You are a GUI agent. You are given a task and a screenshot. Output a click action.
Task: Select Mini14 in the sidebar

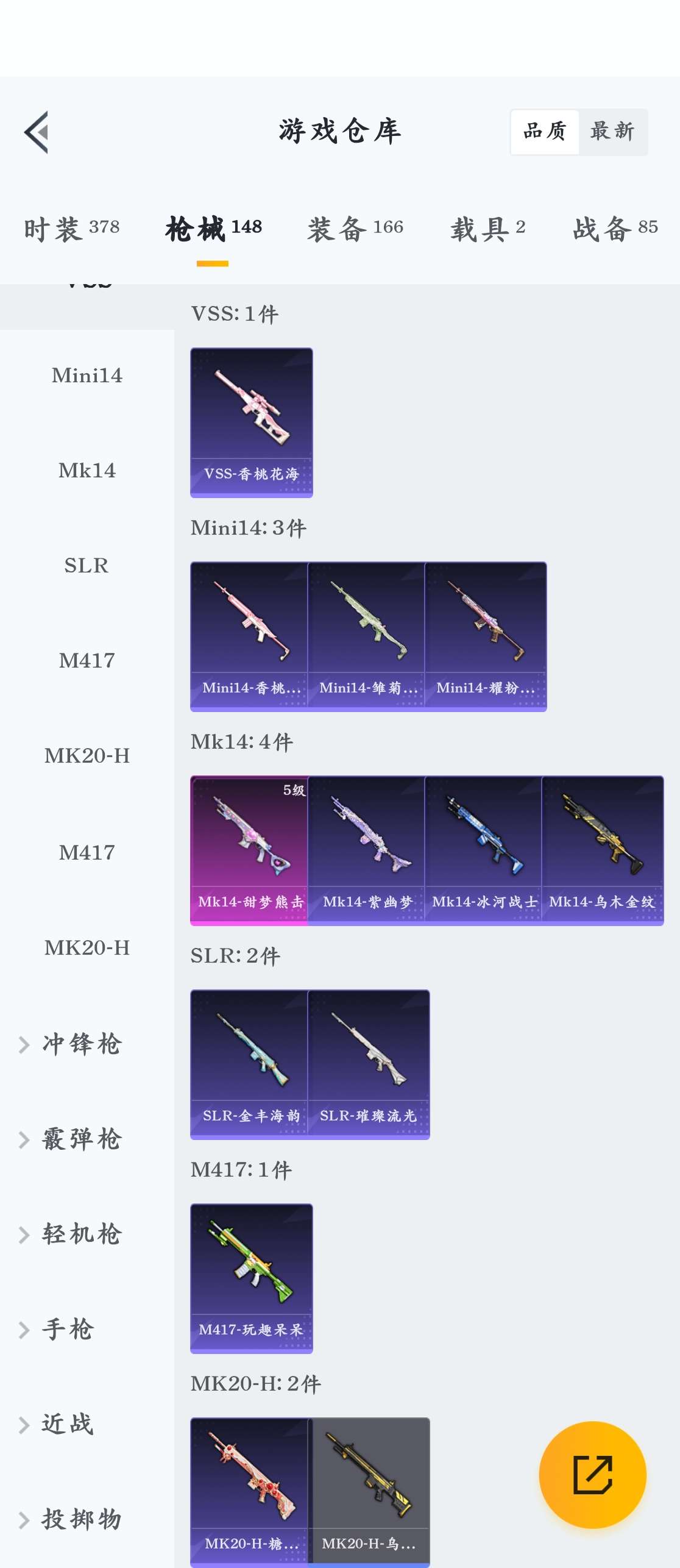[87, 376]
